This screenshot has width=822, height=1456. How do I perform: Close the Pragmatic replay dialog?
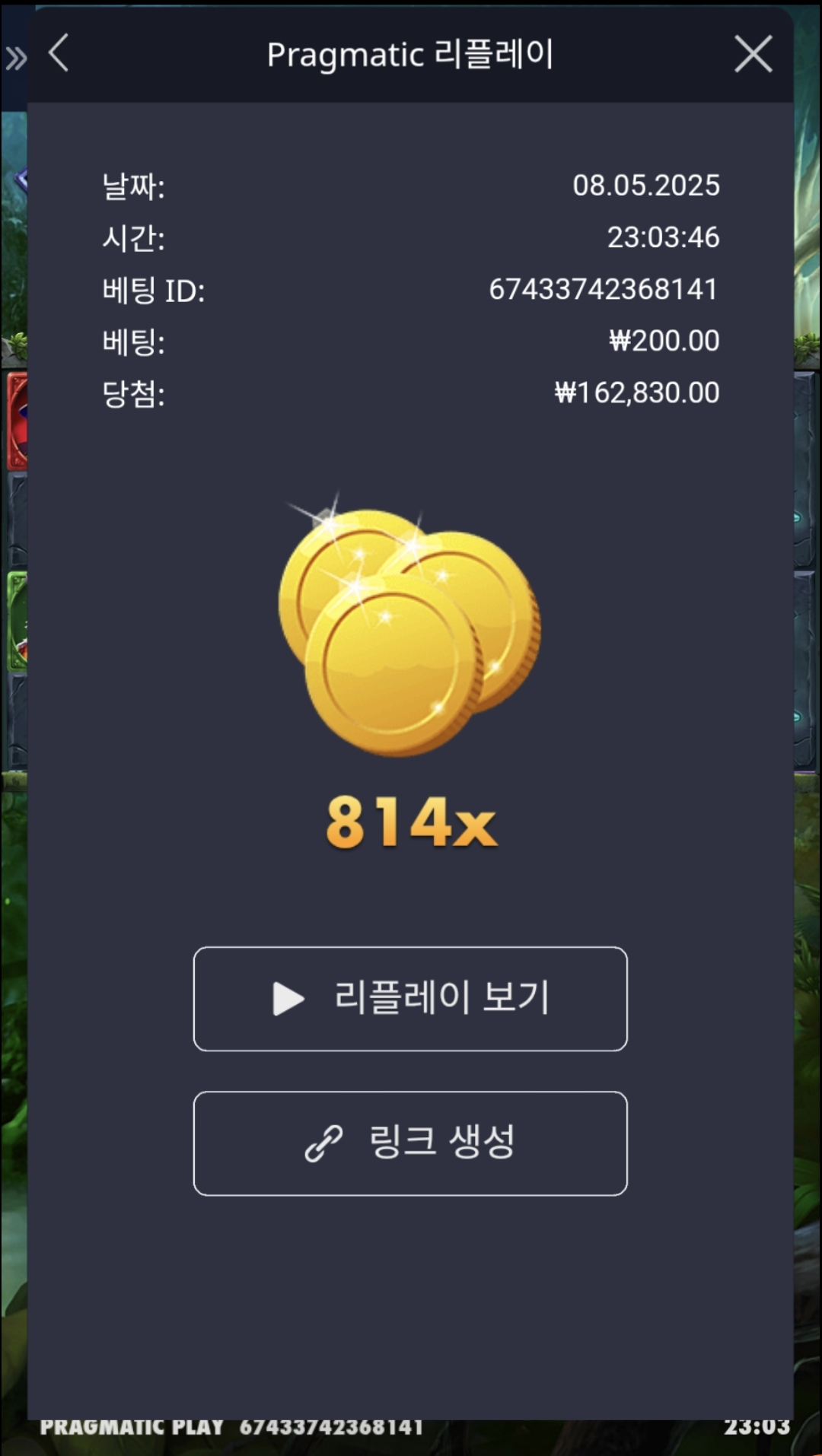coord(753,54)
